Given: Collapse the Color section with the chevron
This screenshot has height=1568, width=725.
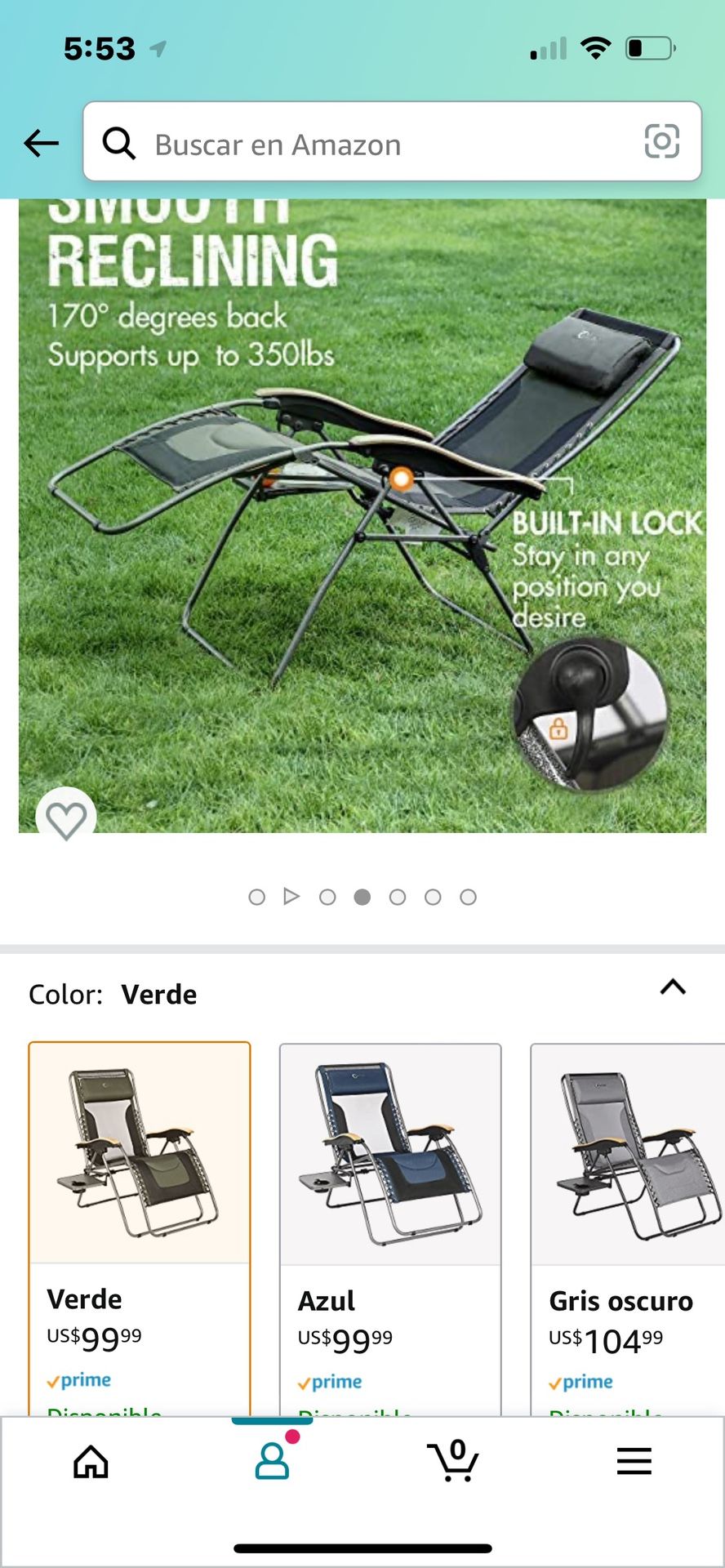Looking at the screenshot, I should click(x=673, y=987).
